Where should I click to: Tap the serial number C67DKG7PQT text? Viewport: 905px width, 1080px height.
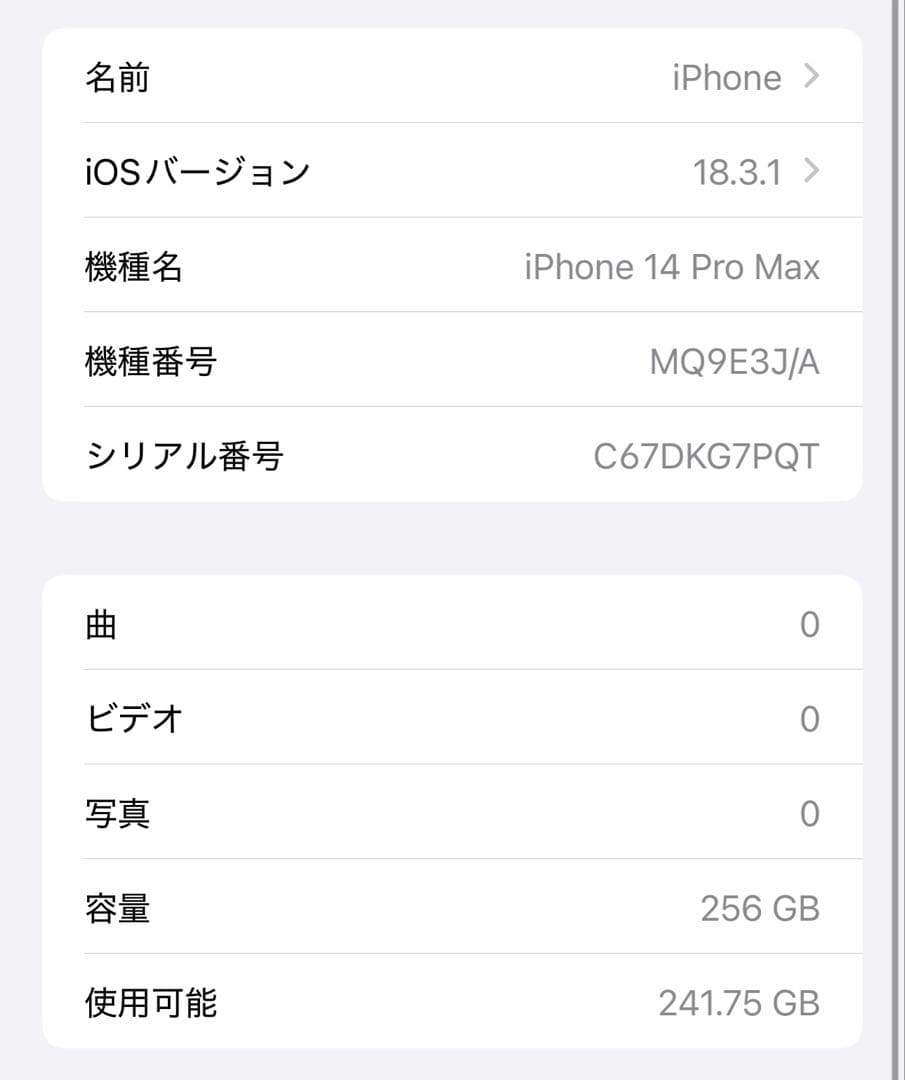(x=706, y=455)
